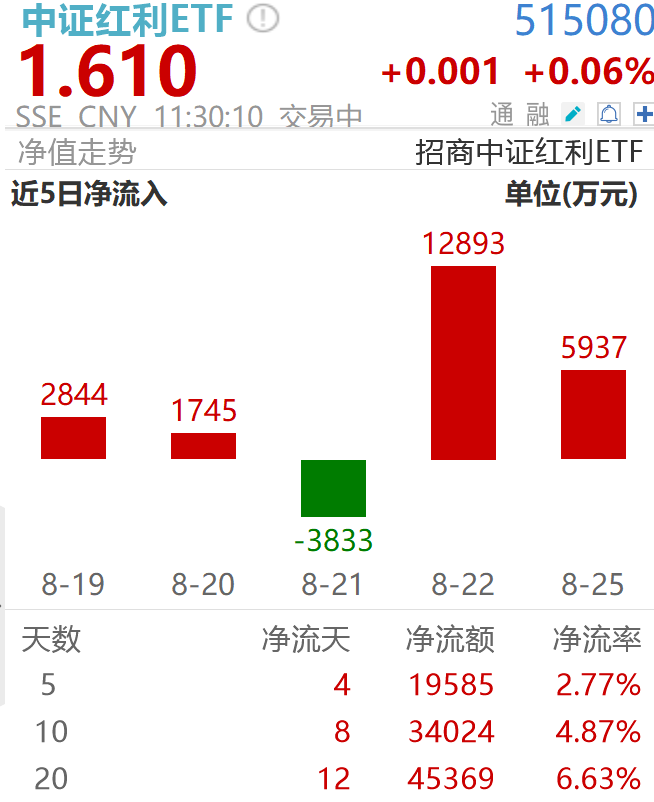Tap the pencil edit note icon

tap(573, 114)
